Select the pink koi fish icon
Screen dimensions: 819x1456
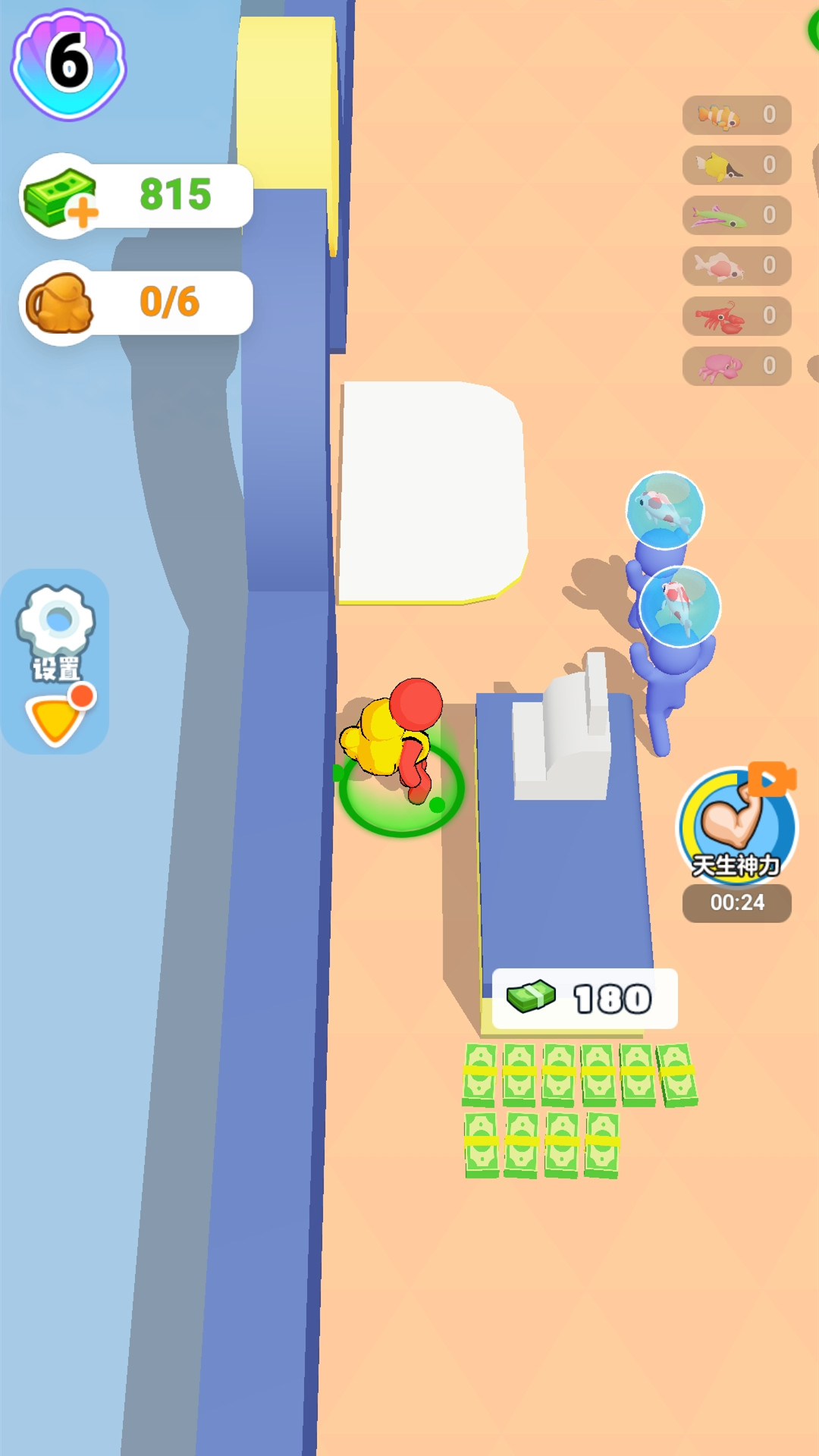click(x=720, y=266)
